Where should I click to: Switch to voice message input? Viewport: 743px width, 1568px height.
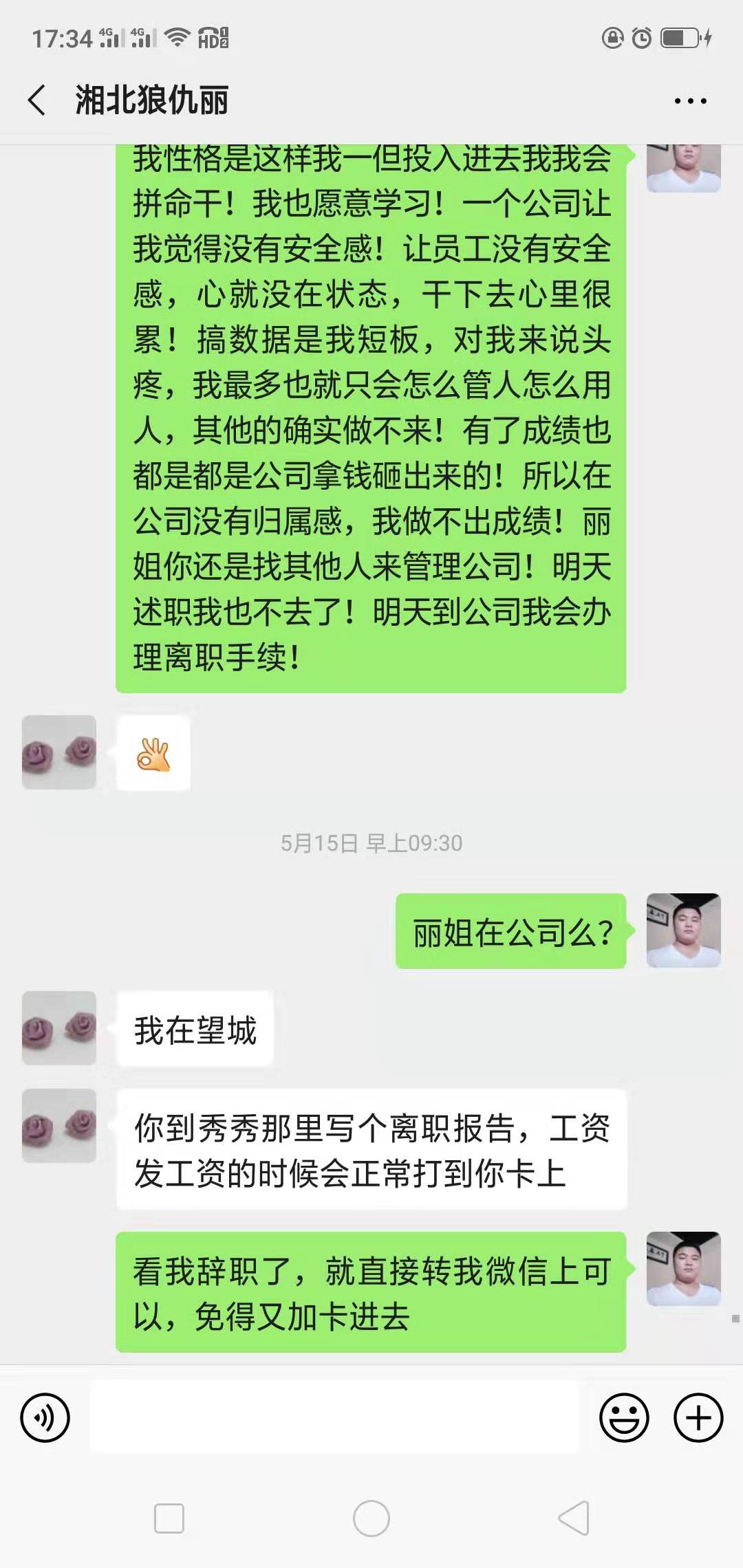click(45, 1417)
